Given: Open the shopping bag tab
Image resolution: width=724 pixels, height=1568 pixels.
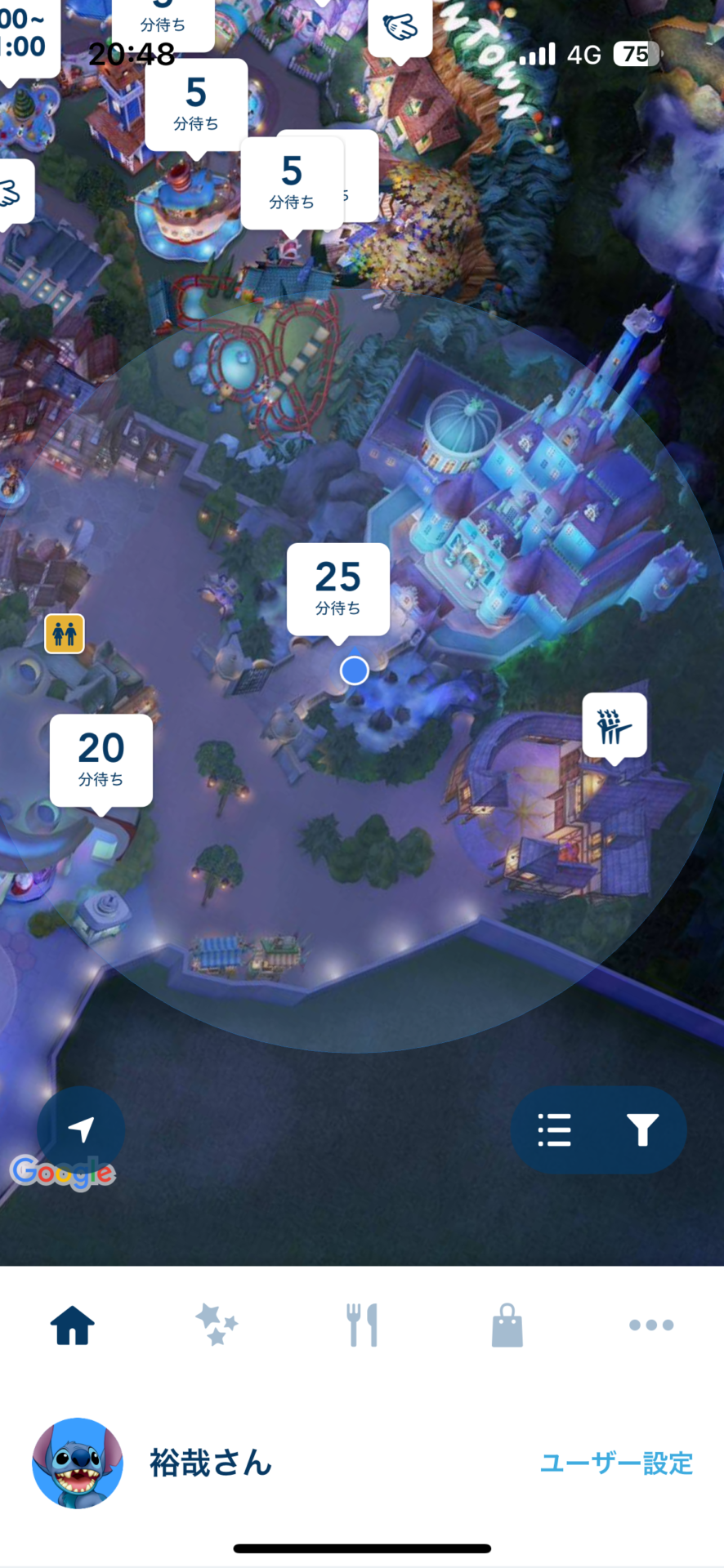Looking at the screenshot, I should point(507,1325).
